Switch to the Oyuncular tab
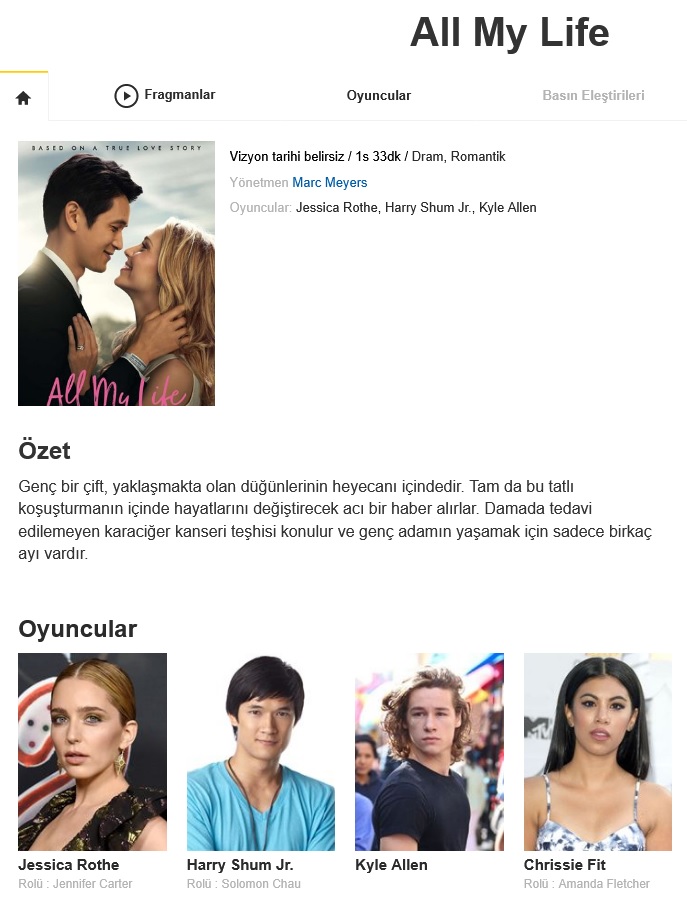Screen dimensions: 687x904 point(379,96)
